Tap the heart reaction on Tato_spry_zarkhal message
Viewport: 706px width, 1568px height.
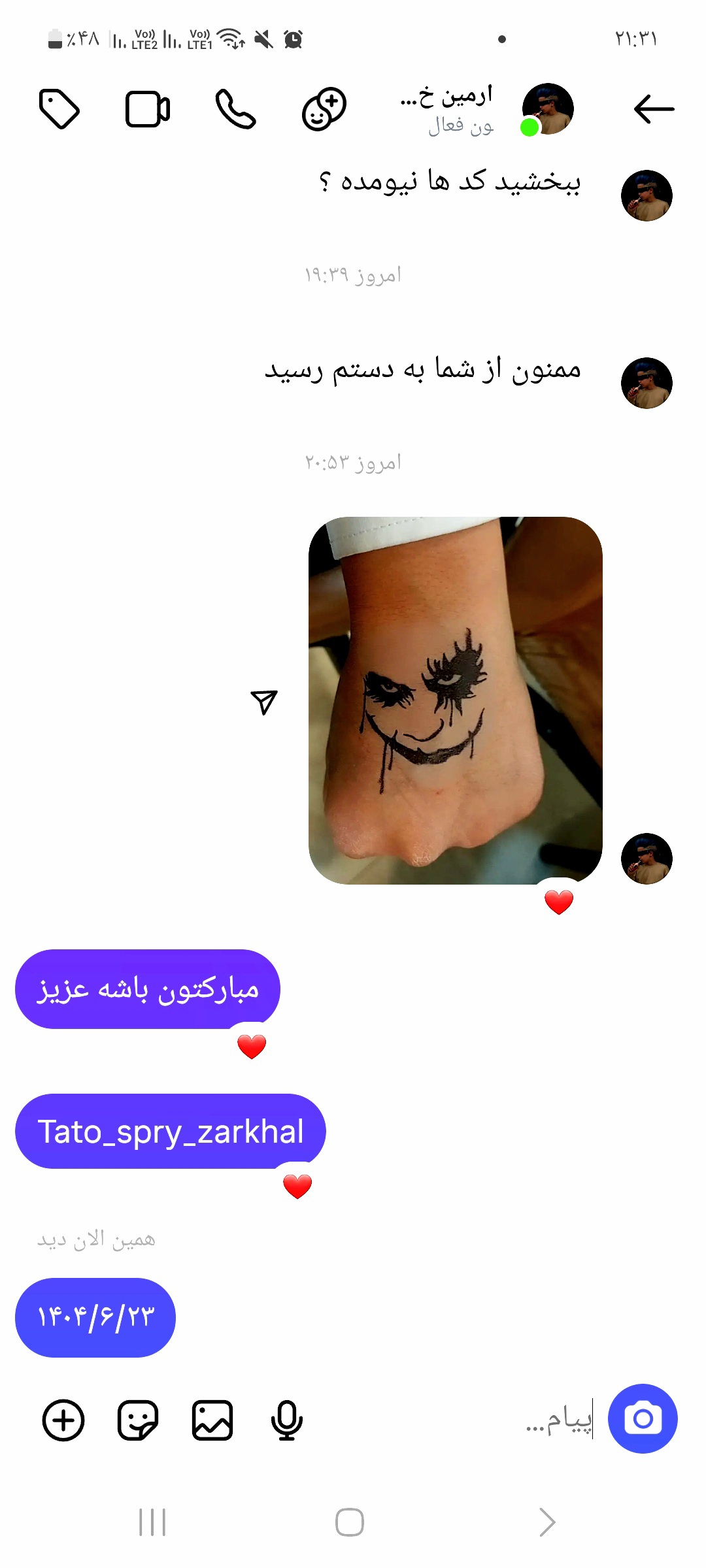(297, 1186)
